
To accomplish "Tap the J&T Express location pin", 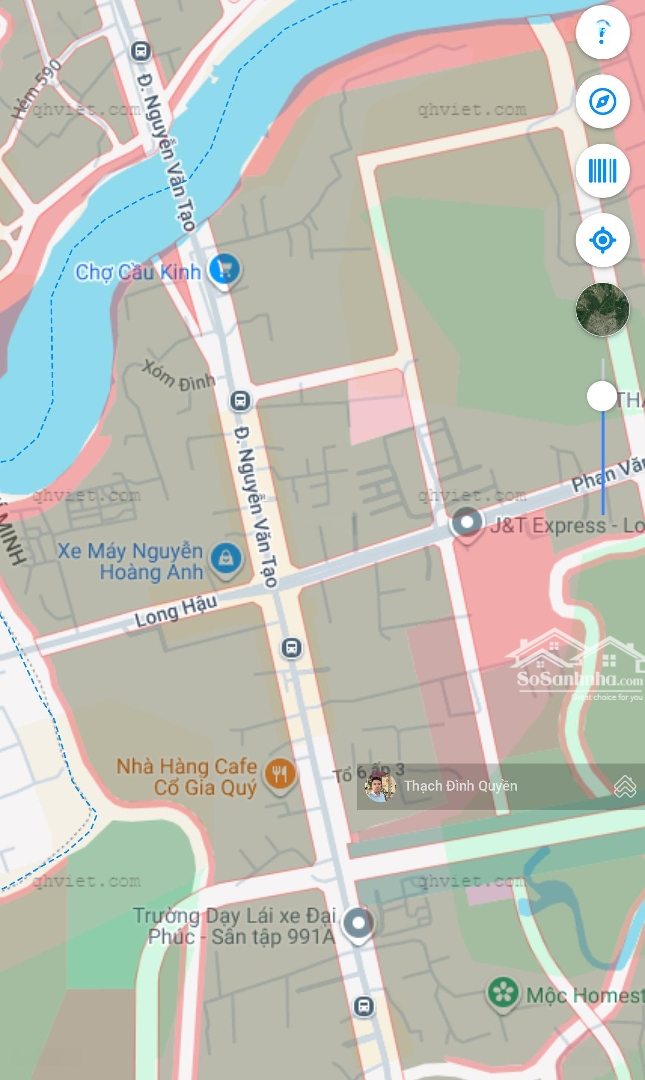I will pyautogui.click(x=466, y=523).
